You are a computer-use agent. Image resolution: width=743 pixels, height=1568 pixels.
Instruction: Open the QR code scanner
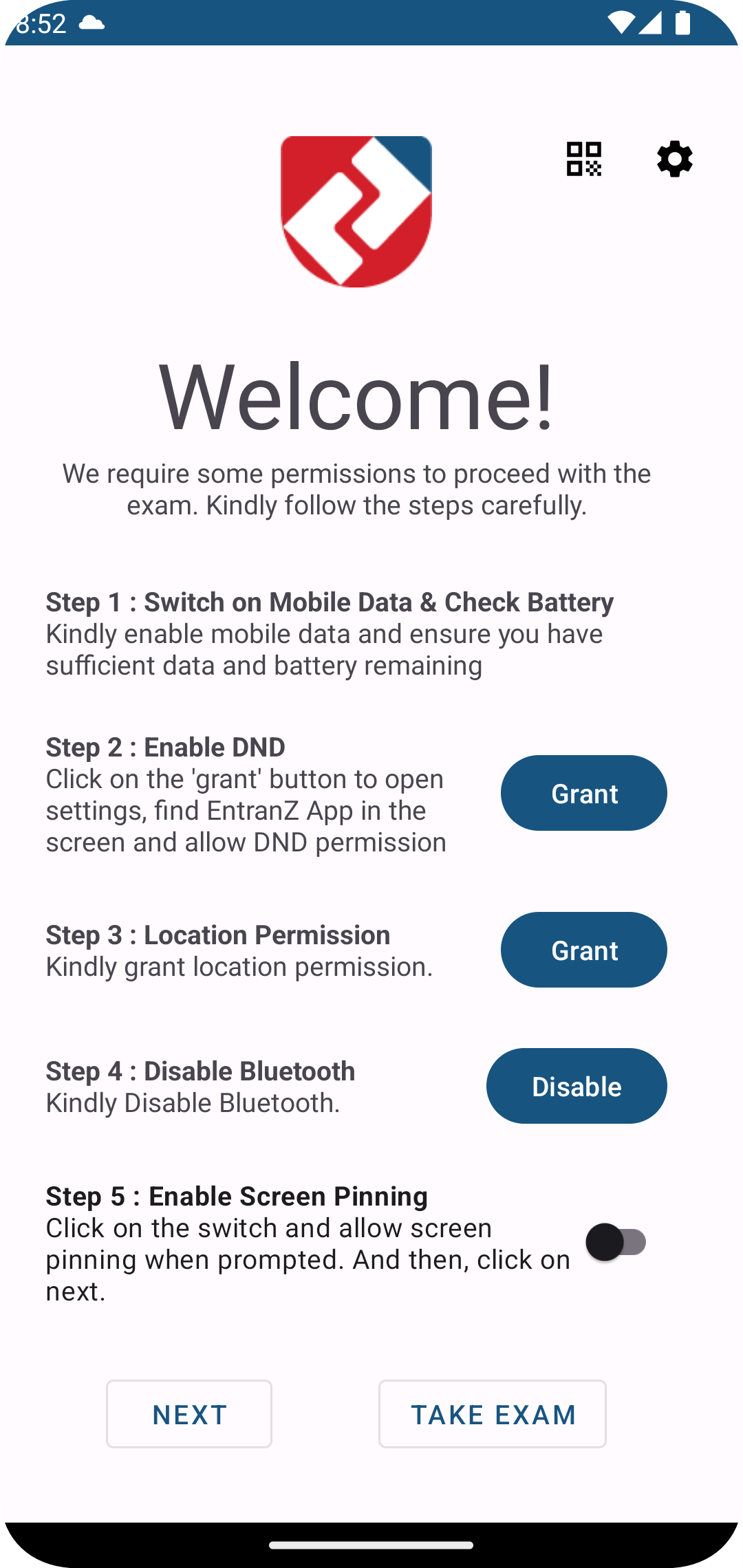583,159
